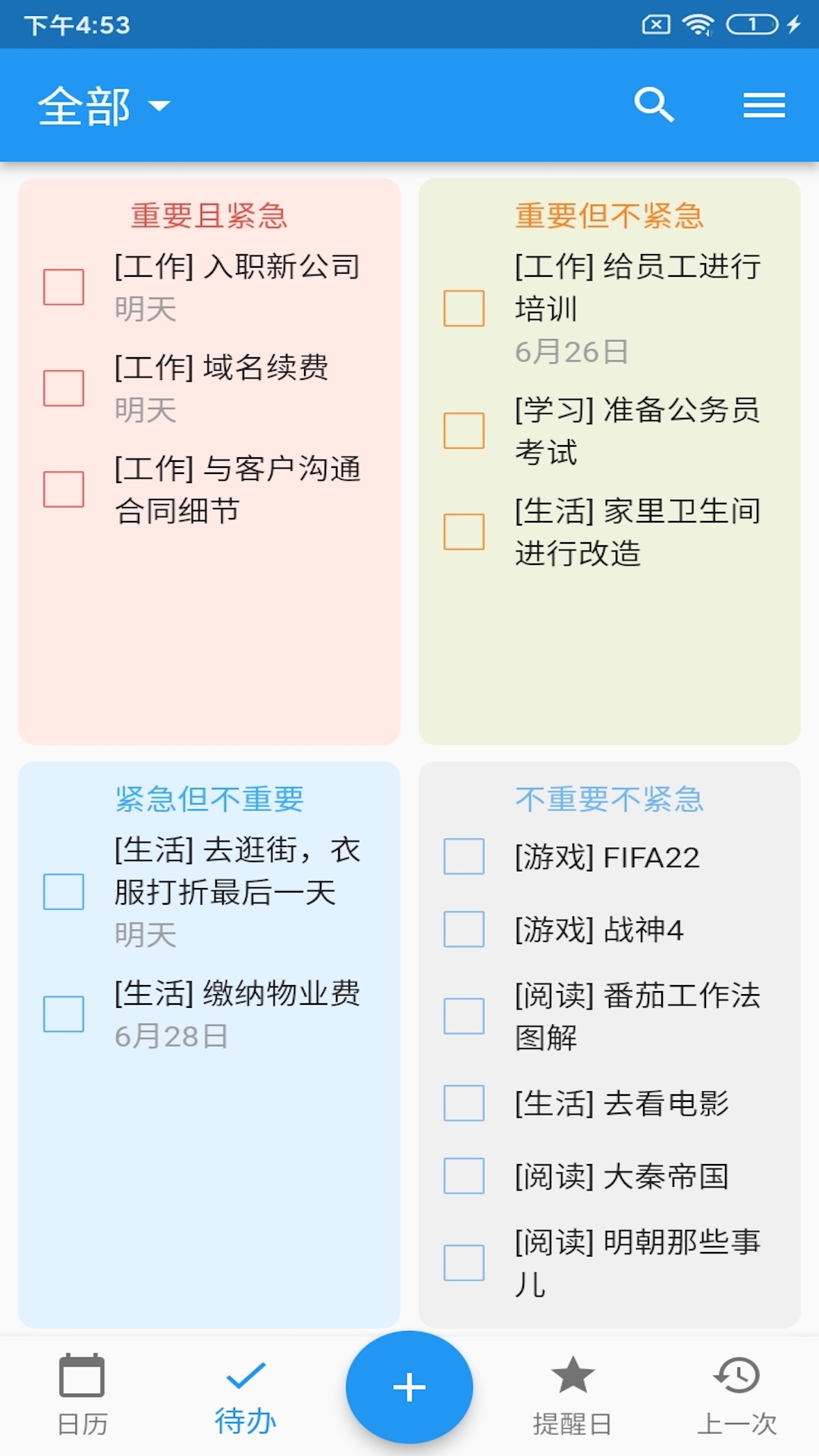The height and width of the screenshot is (1456, 819).
Task: Check off 入职新公司 task
Action: click(x=64, y=287)
